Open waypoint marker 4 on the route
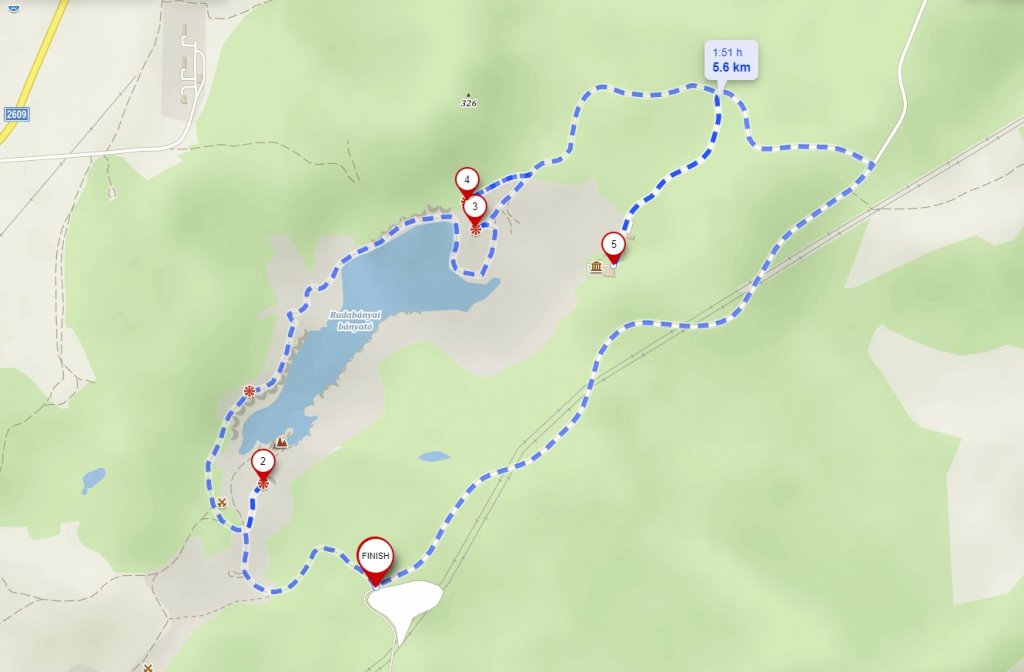The width and height of the screenshot is (1024, 672). tap(466, 181)
